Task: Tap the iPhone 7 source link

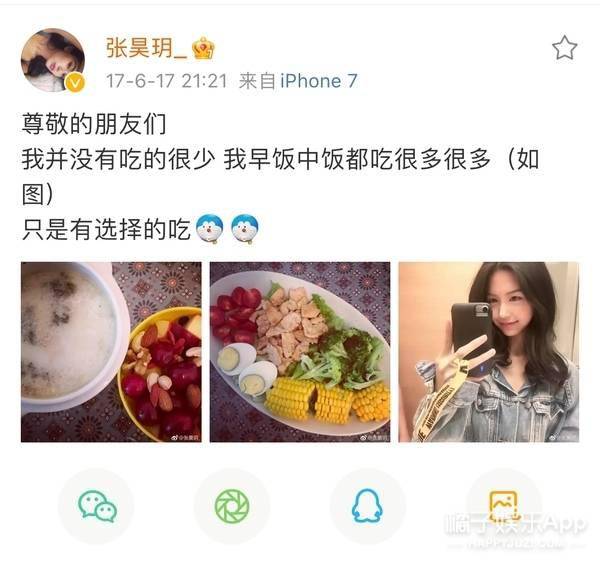Action: [319, 82]
